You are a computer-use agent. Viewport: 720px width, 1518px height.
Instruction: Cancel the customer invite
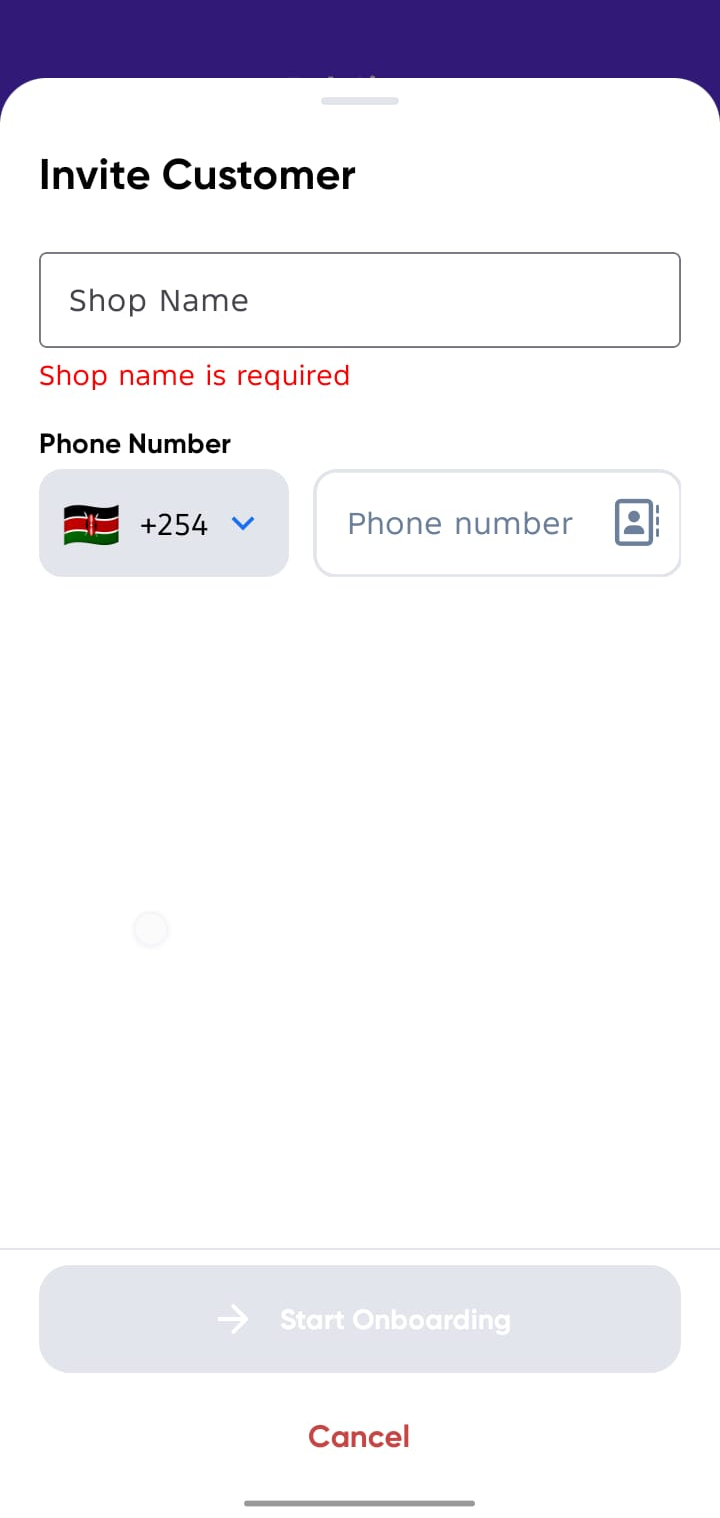tap(359, 1436)
